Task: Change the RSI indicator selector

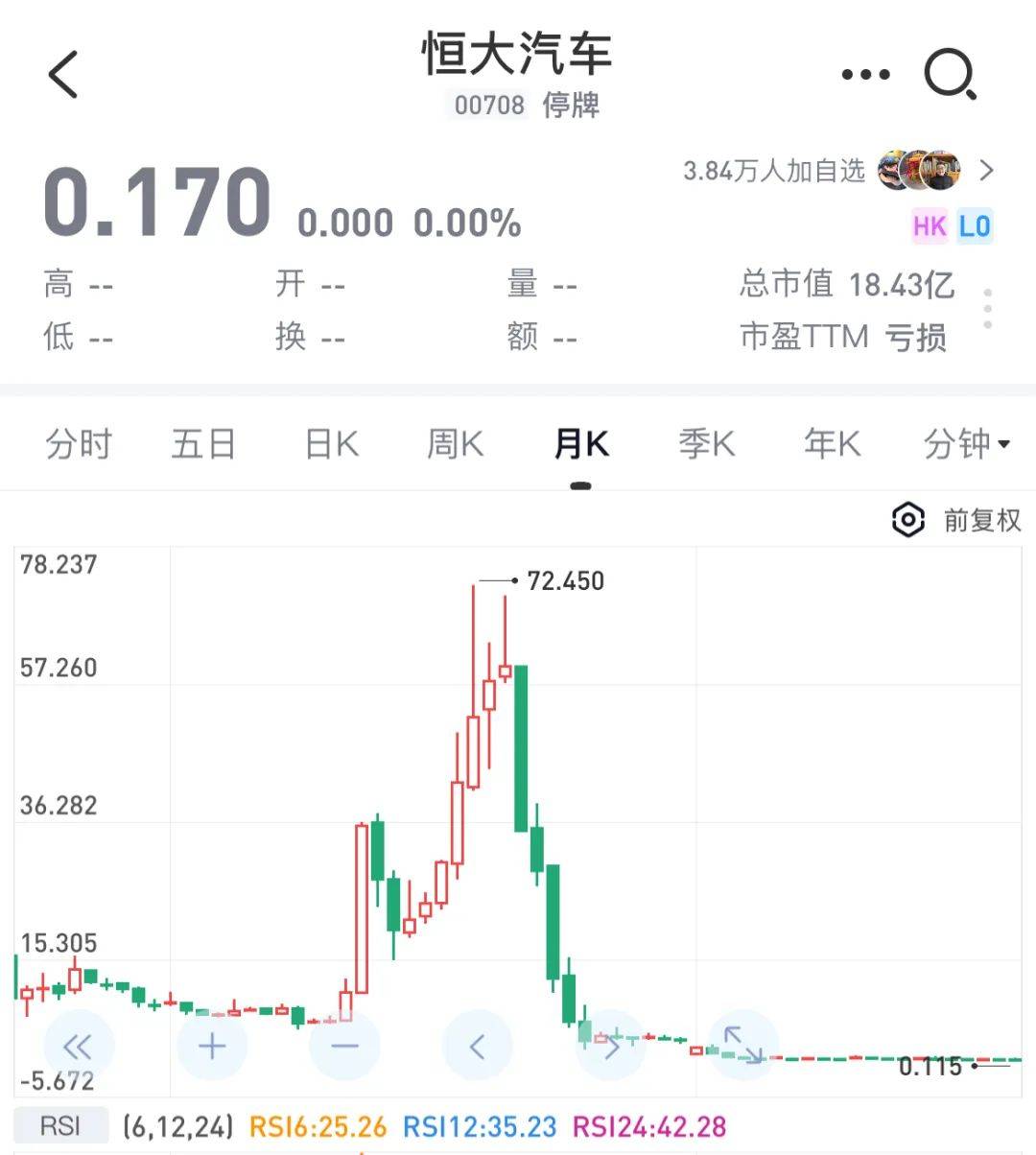Action: pos(60,1126)
